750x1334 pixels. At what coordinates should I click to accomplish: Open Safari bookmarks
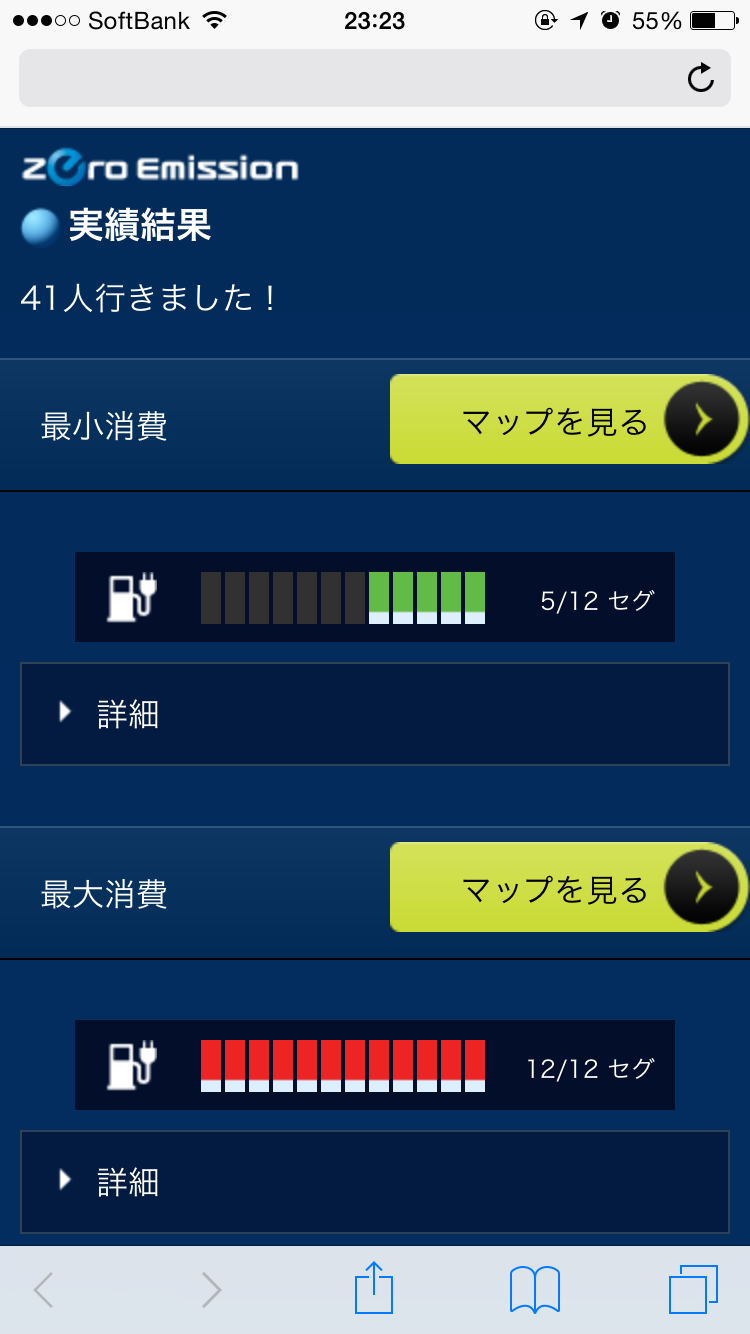[x=534, y=1289]
